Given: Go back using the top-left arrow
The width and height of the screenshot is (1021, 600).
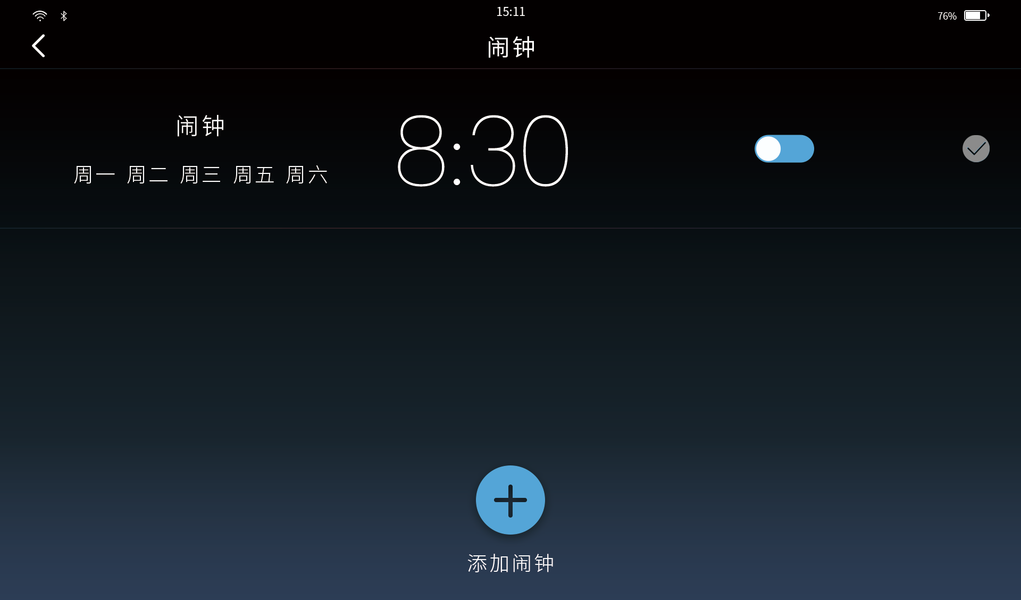Looking at the screenshot, I should (x=39, y=46).
